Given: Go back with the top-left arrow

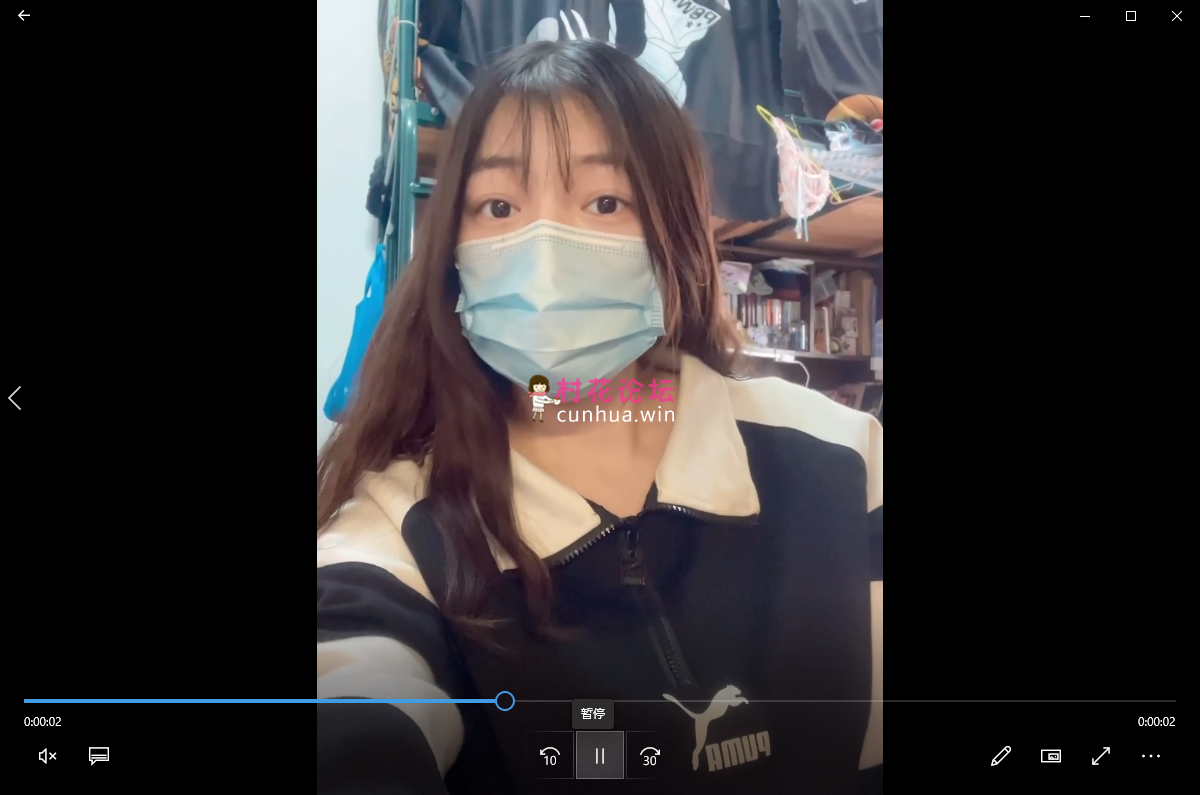Looking at the screenshot, I should [x=24, y=16].
